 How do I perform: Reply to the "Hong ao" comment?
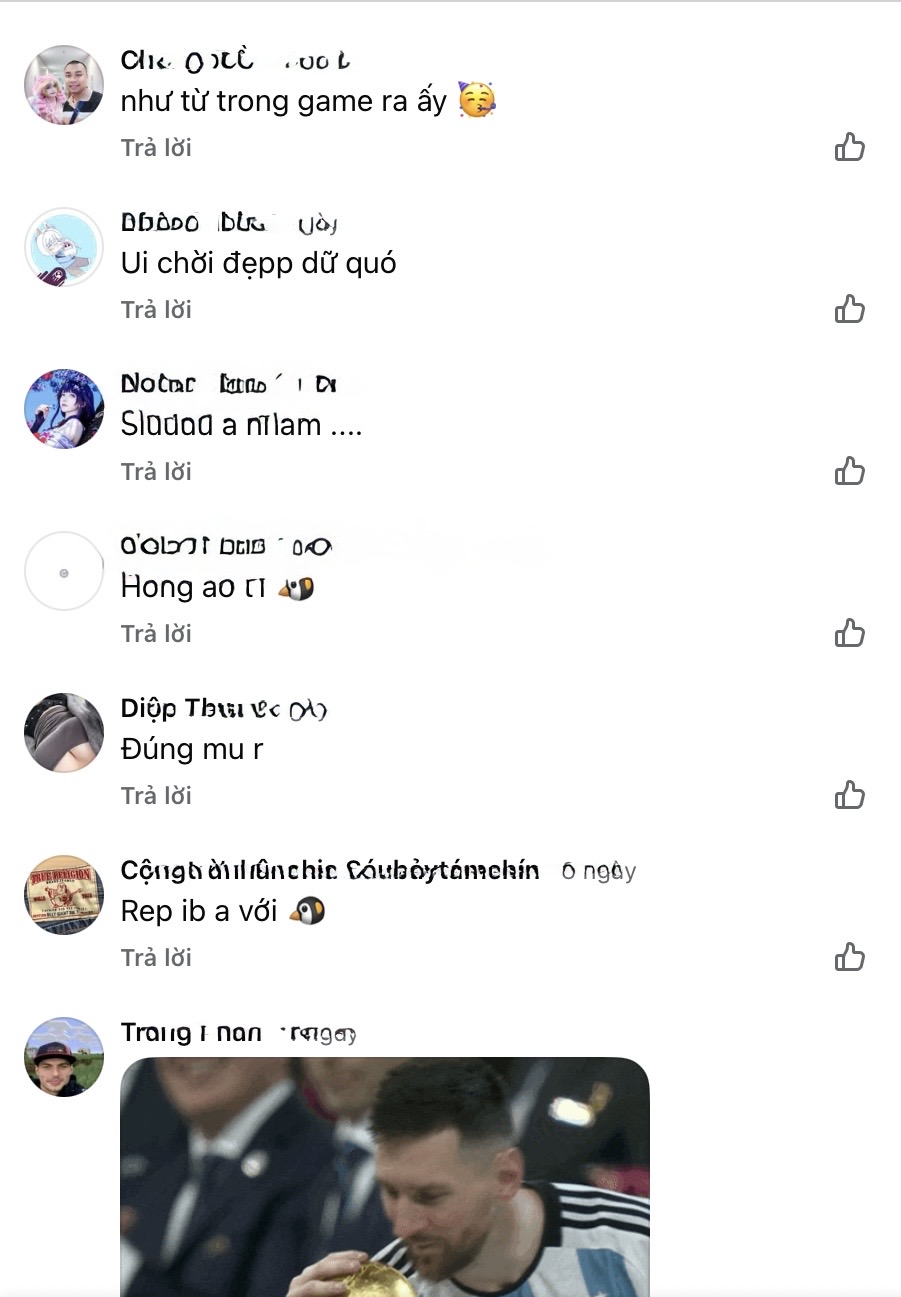tap(156, 634)
